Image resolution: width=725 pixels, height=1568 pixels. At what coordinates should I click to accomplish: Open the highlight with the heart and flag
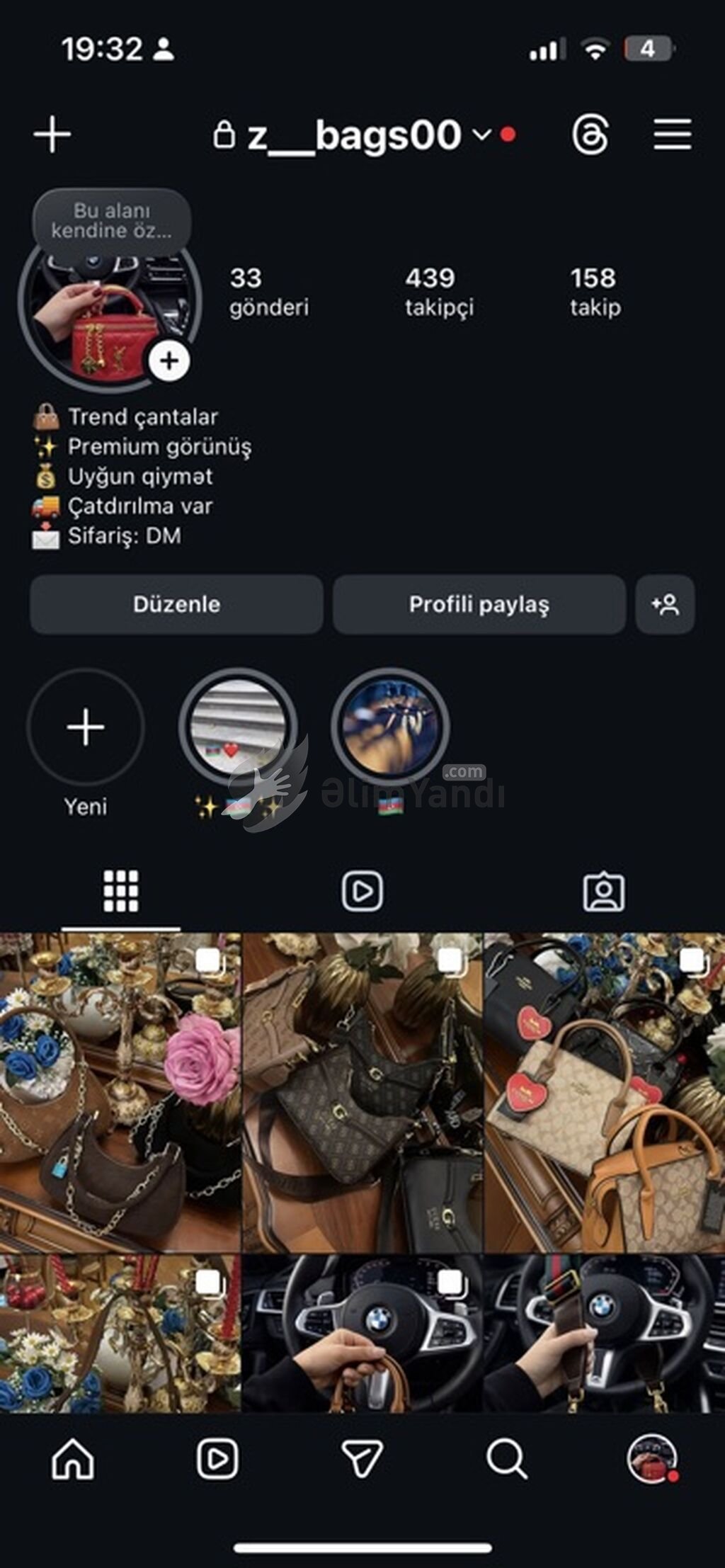(238, 727)
